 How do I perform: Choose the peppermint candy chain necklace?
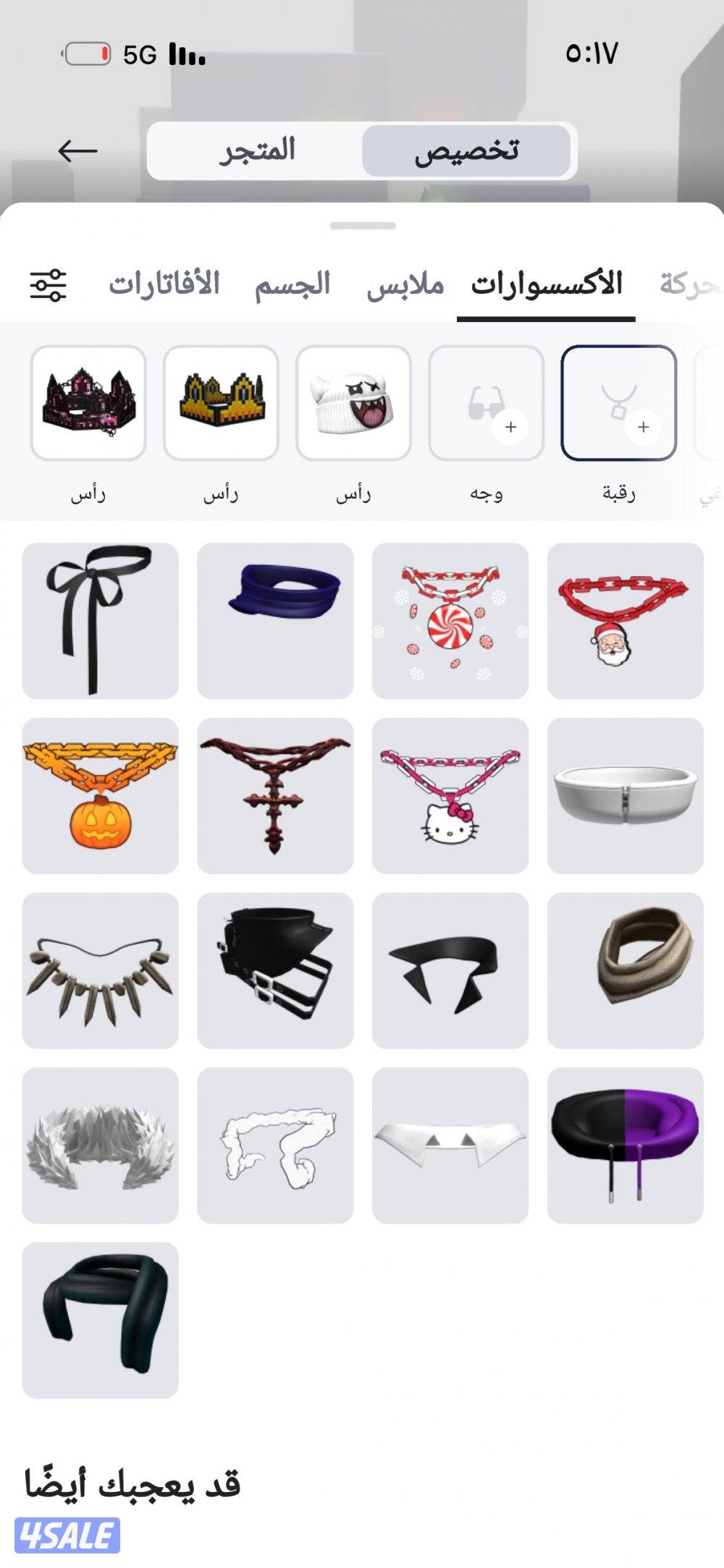(450, 621)
